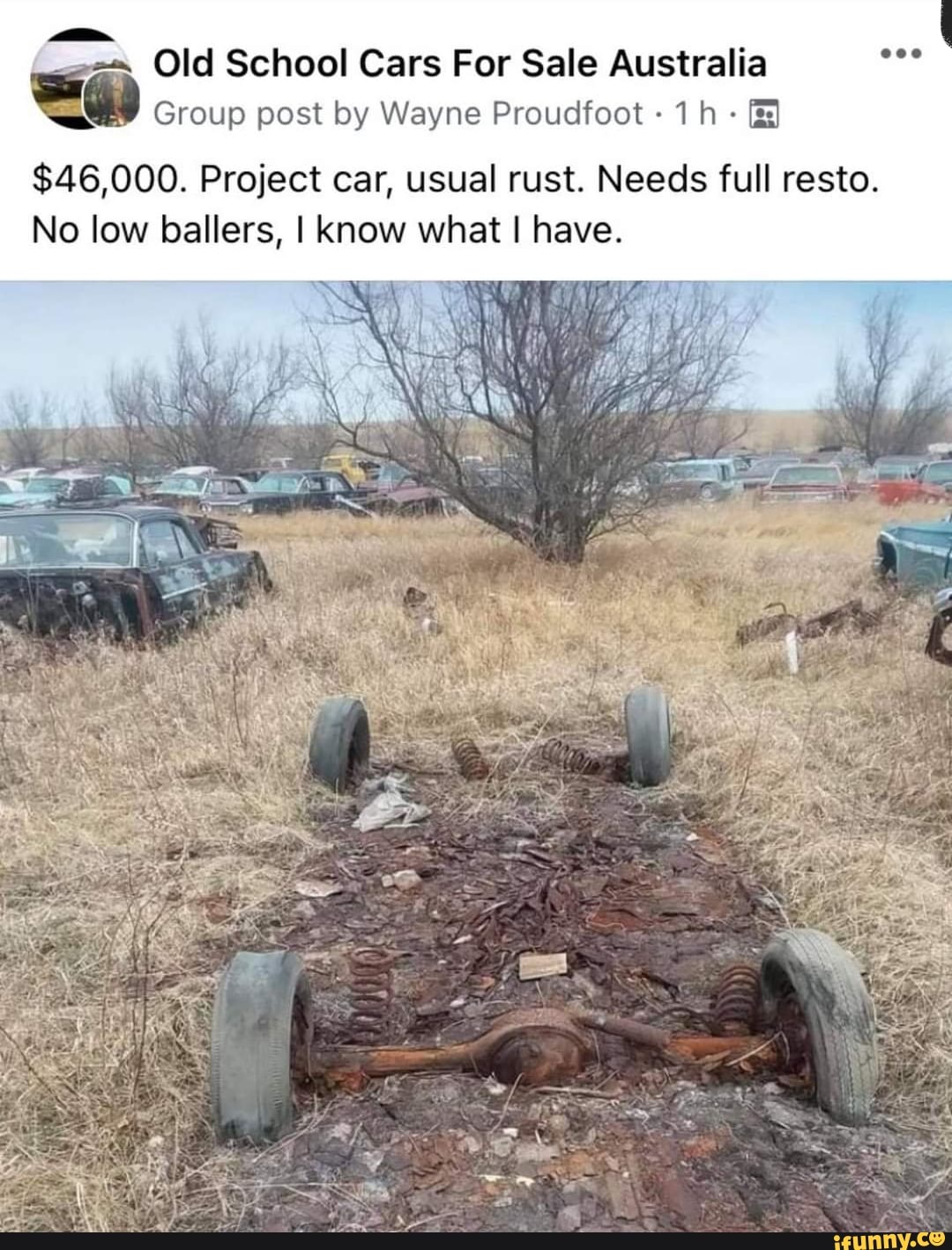Open the Old School Cars For Sale Australia group
Viewport: 952px width, 1250px height.
[459, 63]
